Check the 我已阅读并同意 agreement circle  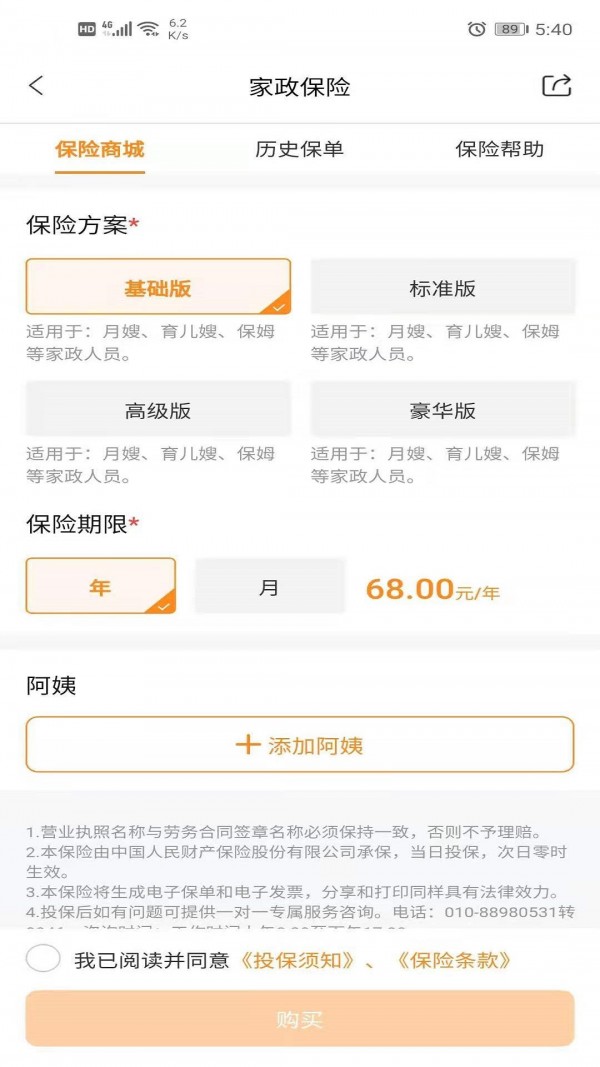click(x=44, y=960)
